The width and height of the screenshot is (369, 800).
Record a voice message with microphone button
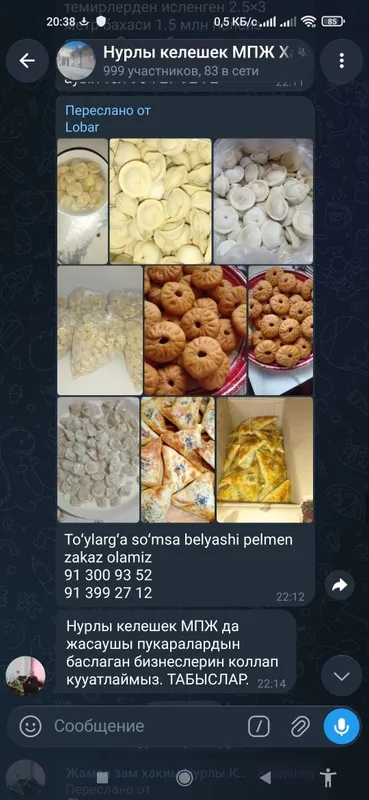341,726
